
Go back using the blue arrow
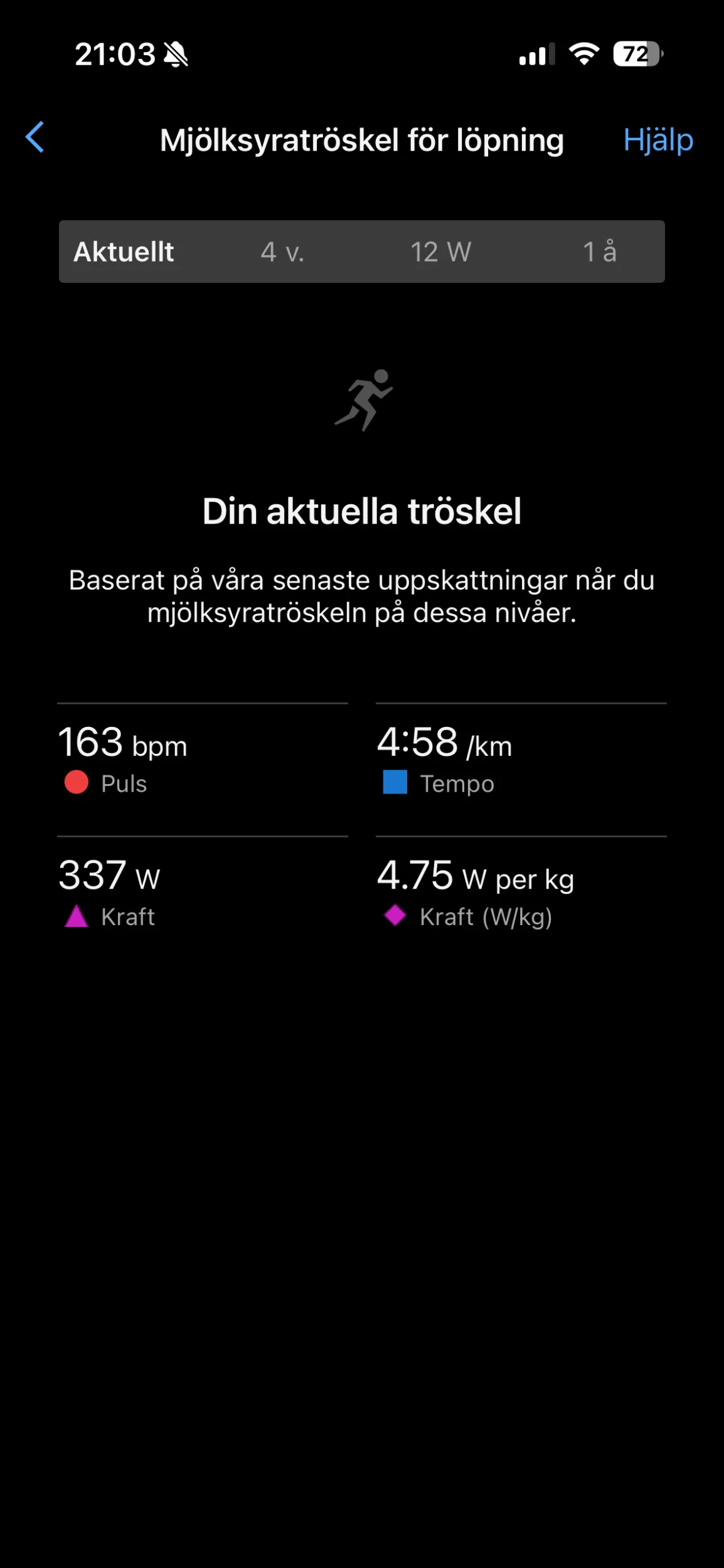pos(35,137)
